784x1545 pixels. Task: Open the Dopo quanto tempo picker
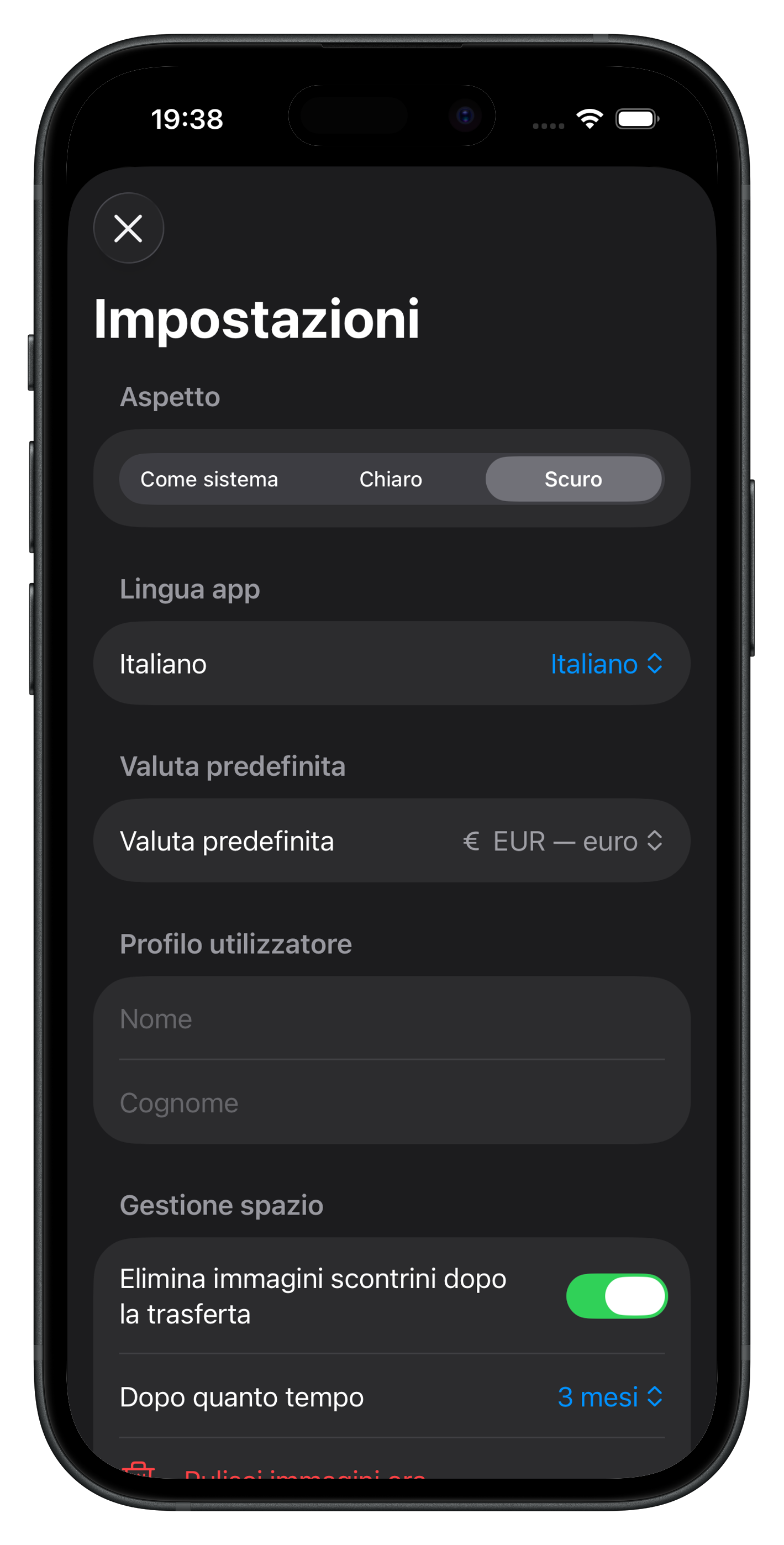609,1397
